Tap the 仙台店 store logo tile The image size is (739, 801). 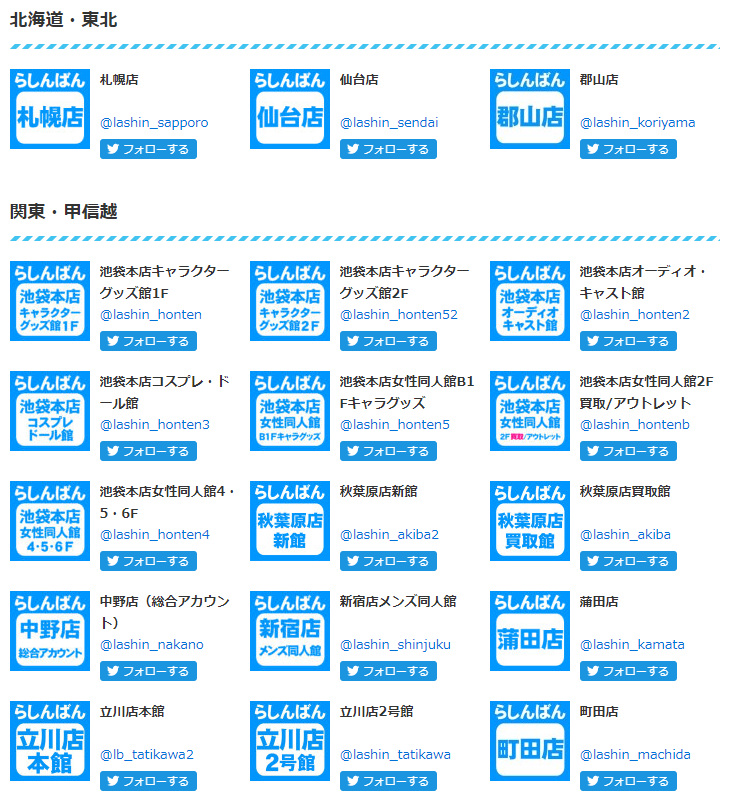coord(290,109)
